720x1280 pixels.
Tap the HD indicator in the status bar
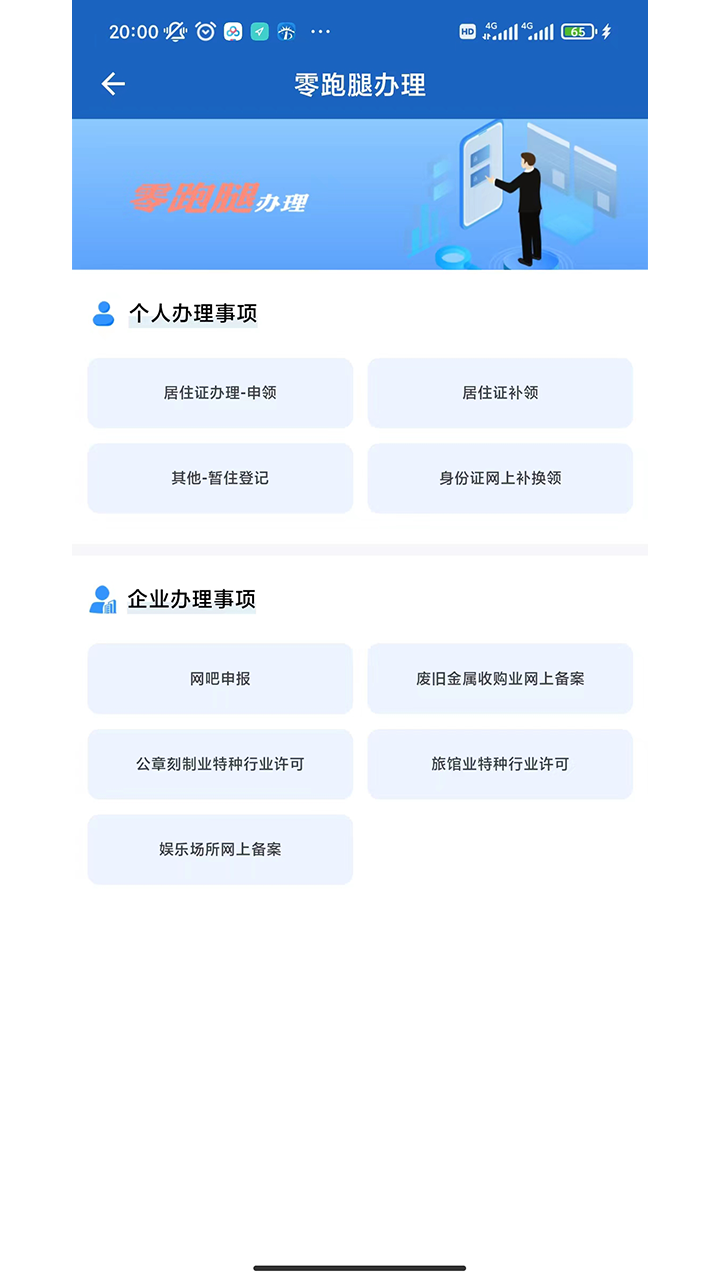click(466, 33)
